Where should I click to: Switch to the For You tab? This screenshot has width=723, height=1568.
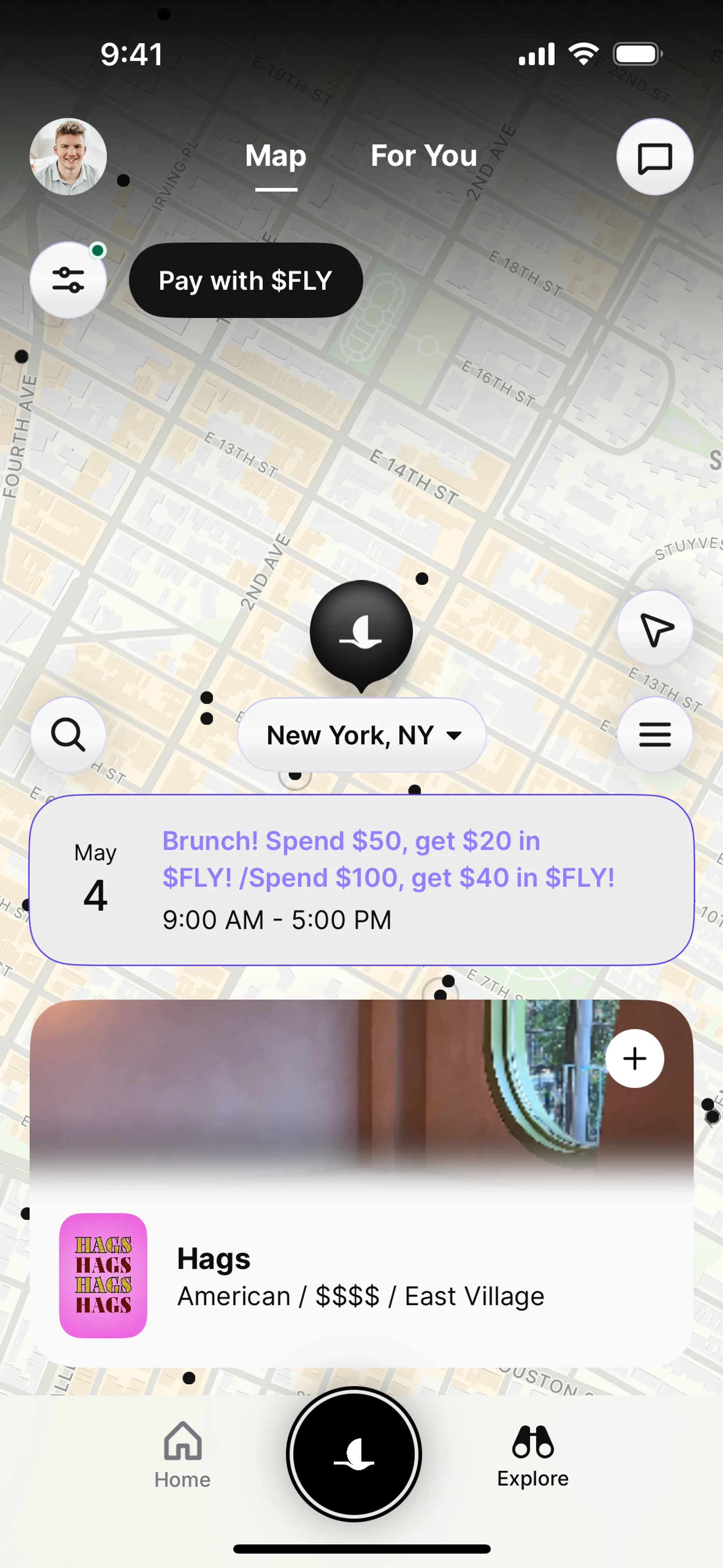click(424, 156)
